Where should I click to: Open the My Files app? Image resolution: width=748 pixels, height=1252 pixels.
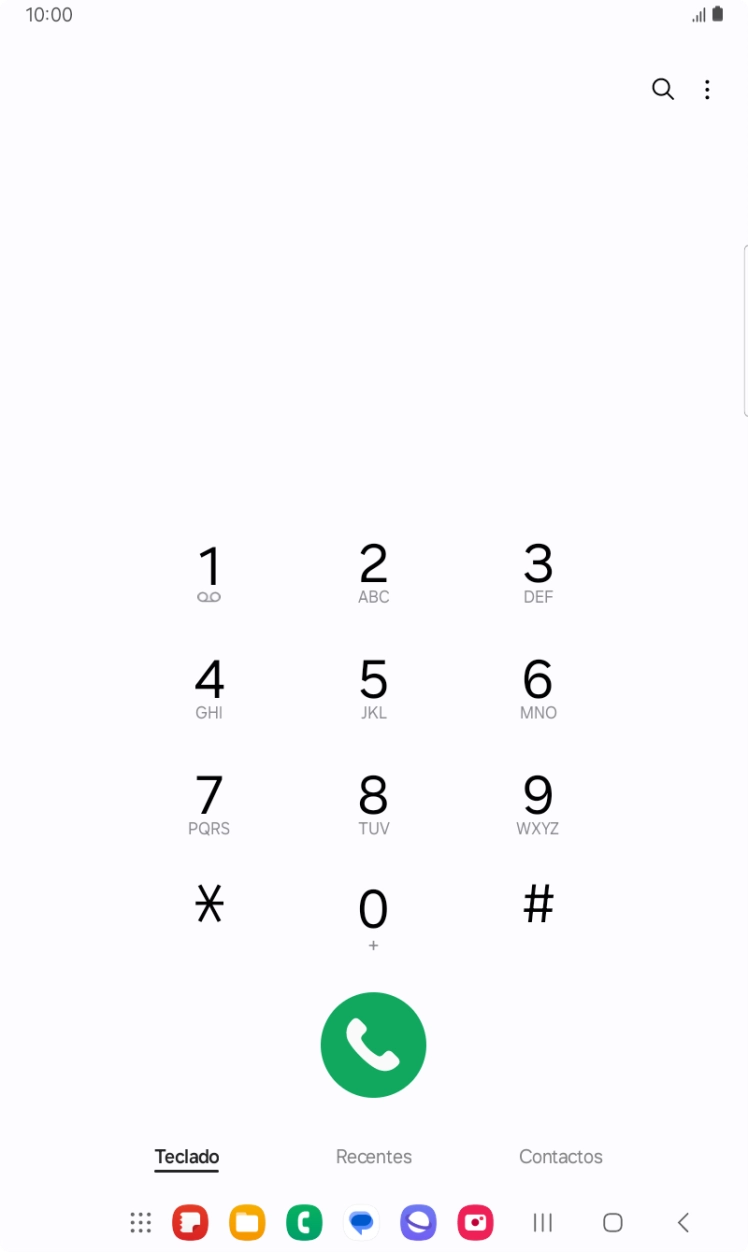coord(247,1222)
